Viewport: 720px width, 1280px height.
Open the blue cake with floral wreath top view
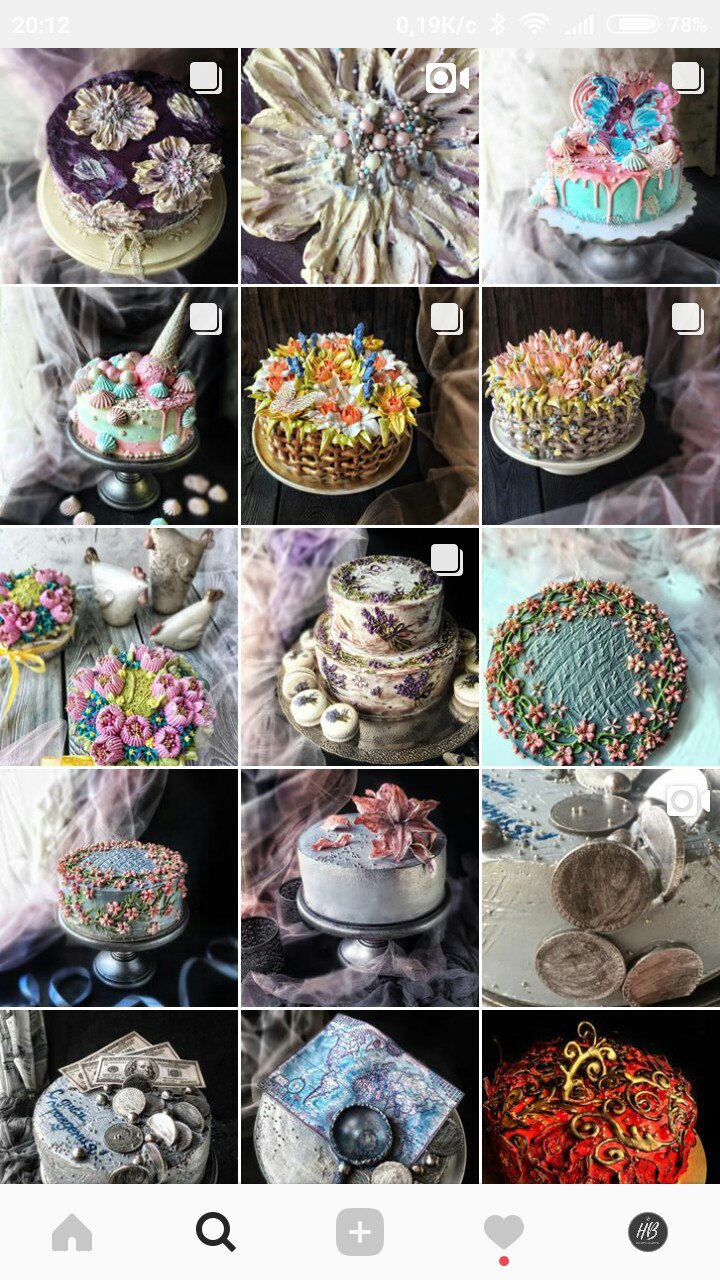pyautogui.click(x=601, y=647)
